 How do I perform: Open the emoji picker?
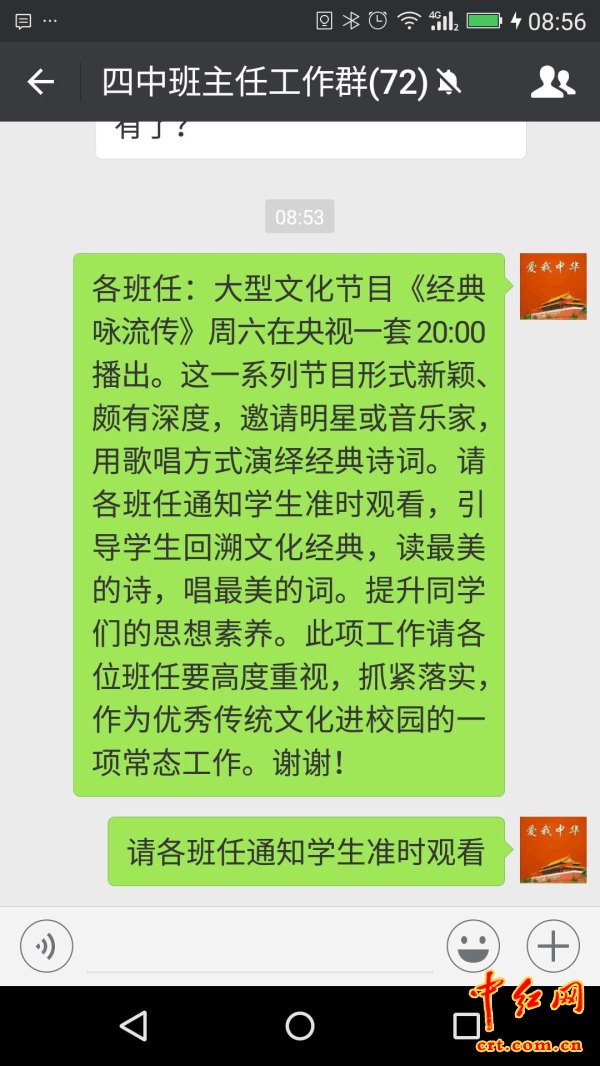[x=473, y=945]
